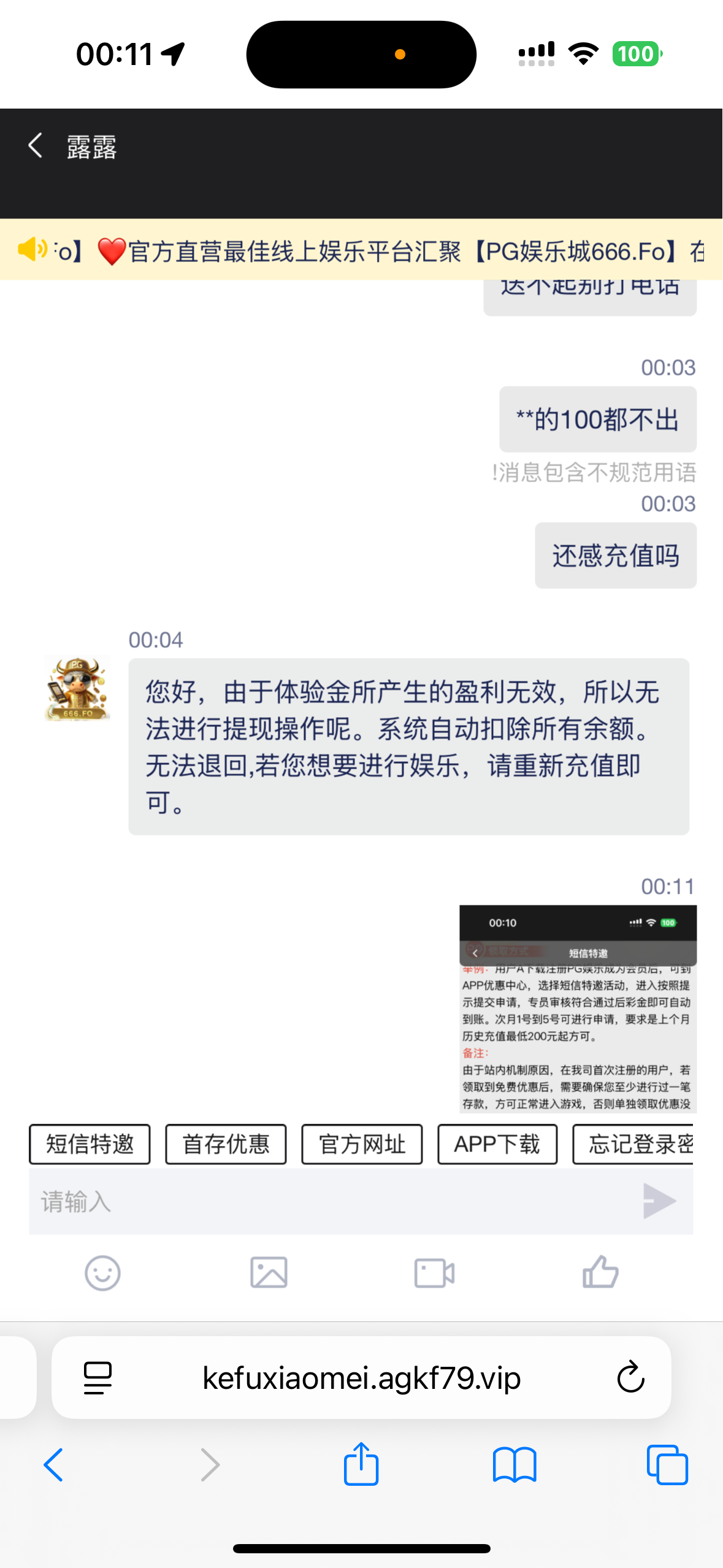Open the Safari share sheet

[x=361, y=1464]
